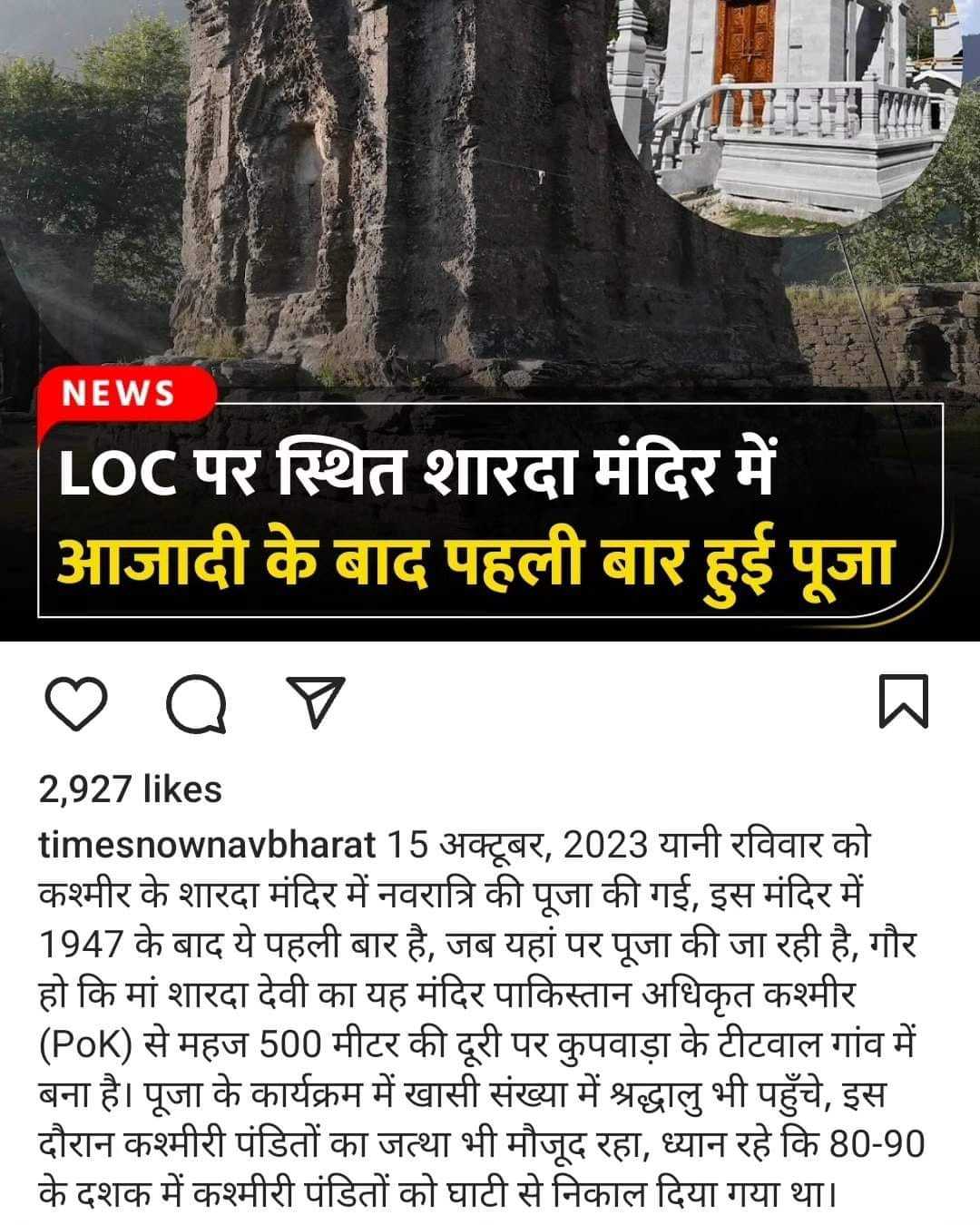Like the Sharda temple post
The image size is (980, 1225).
tap(76, 702)
